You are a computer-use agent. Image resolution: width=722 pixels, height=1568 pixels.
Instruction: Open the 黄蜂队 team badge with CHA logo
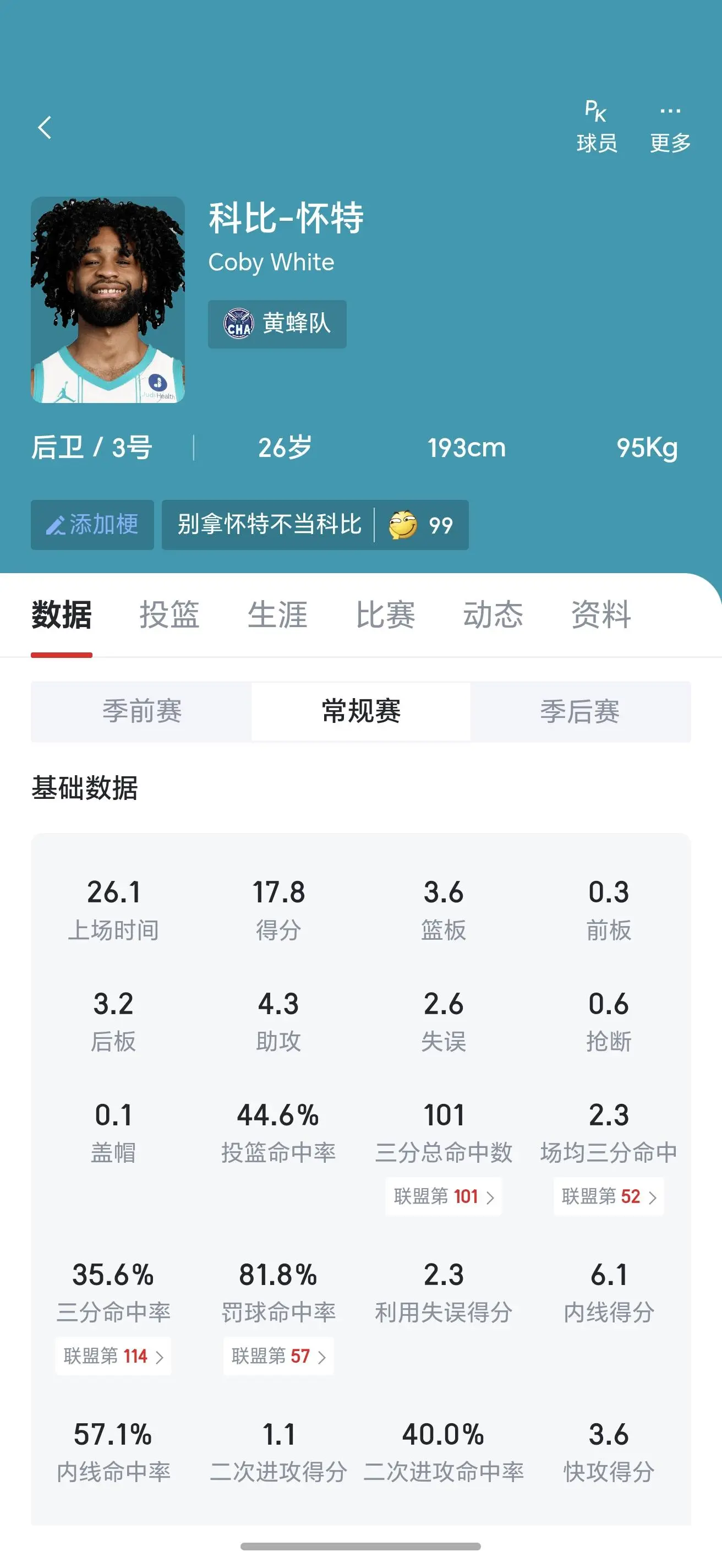click(277, 324)
